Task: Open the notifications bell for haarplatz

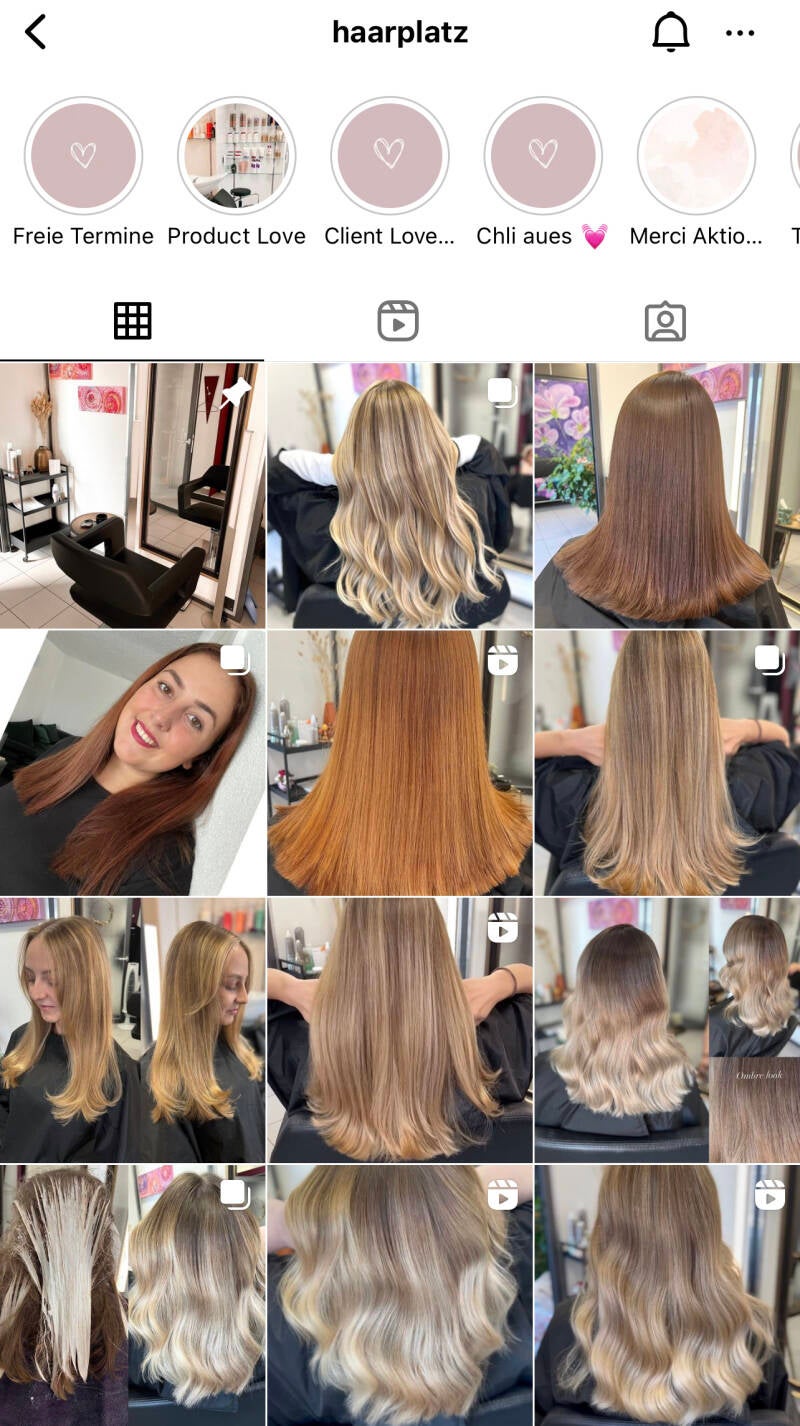Action: pos(671,32)
